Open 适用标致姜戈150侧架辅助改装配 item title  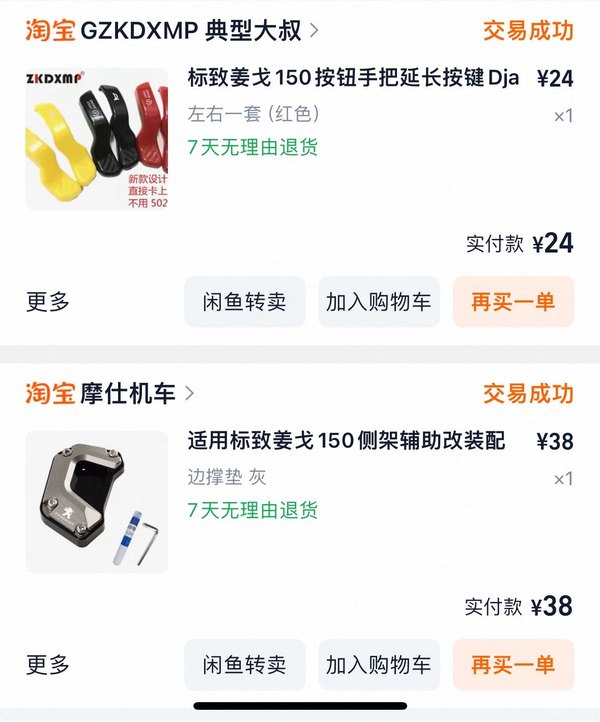(x=346, y=441)
